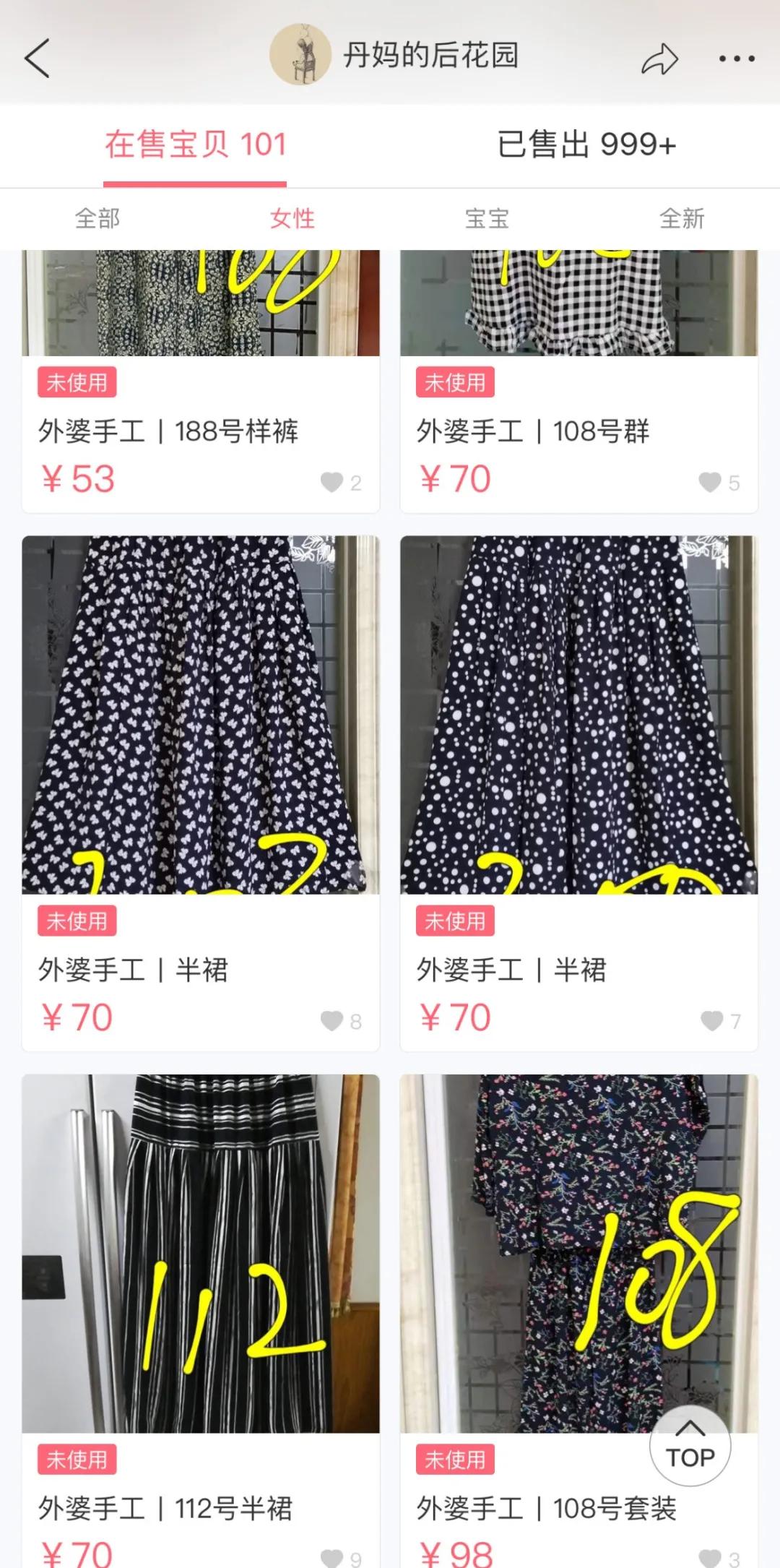
Task: Select the 全部 filter
Action: pos(97,218)
